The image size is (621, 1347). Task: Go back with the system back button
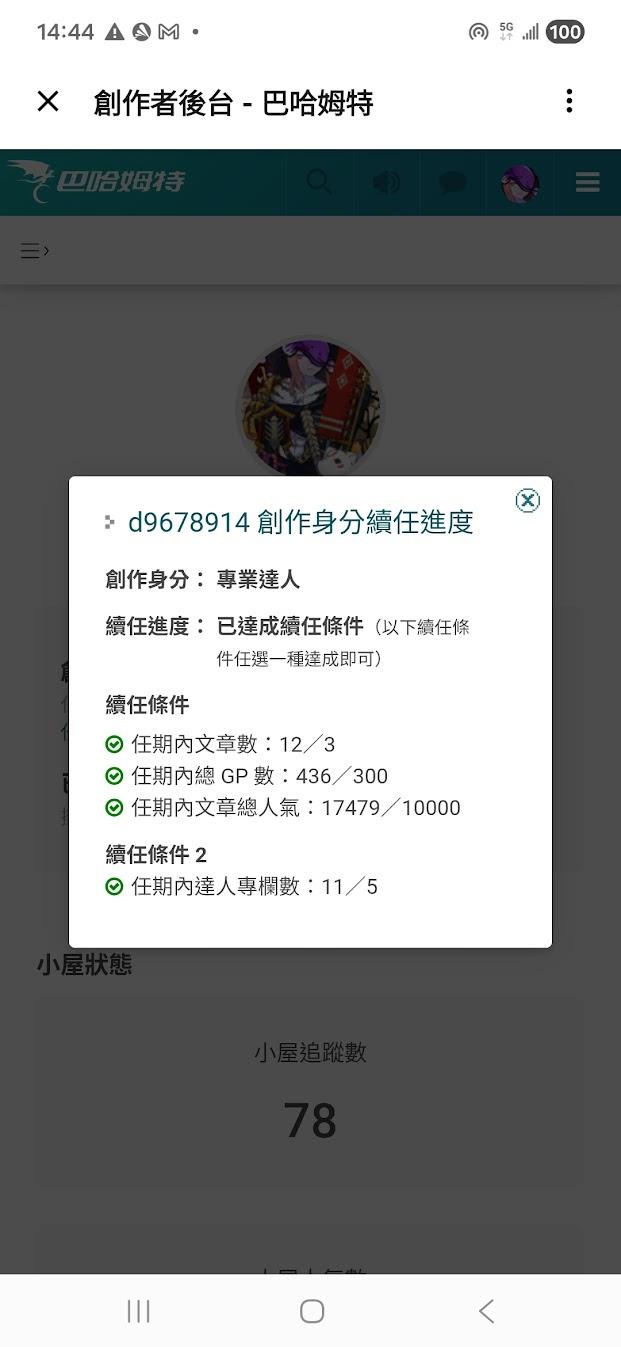tap(486, 1311)
